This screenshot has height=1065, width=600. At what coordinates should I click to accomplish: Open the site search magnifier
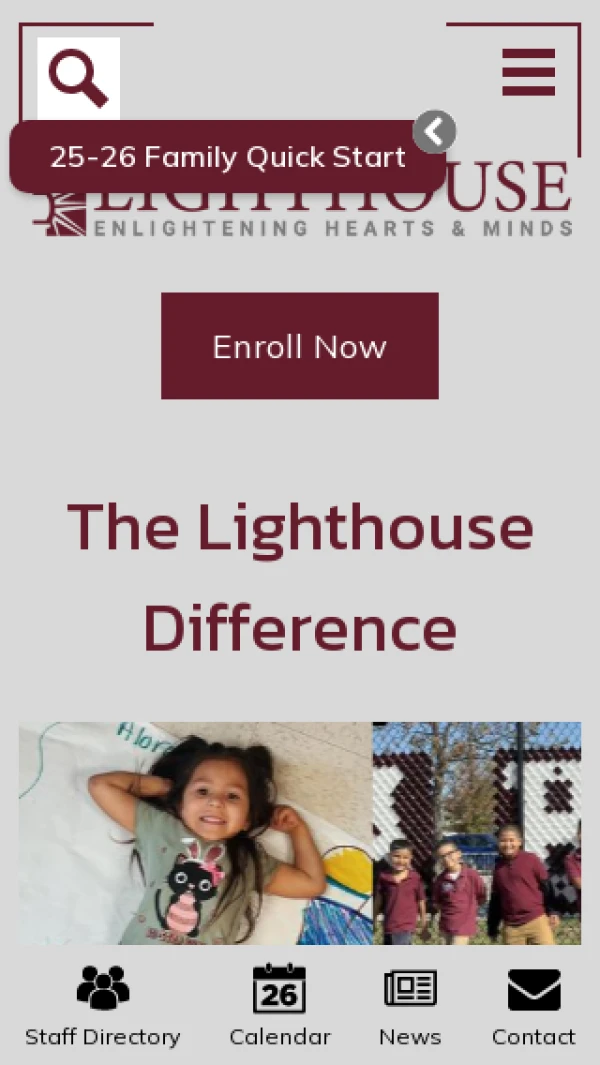[x=78, y=78]
